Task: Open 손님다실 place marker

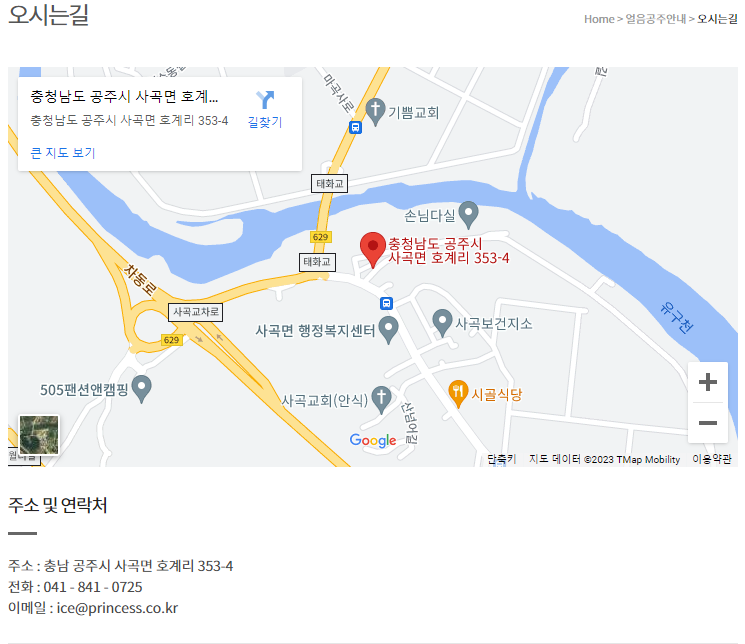Action: tap(468, 214)
